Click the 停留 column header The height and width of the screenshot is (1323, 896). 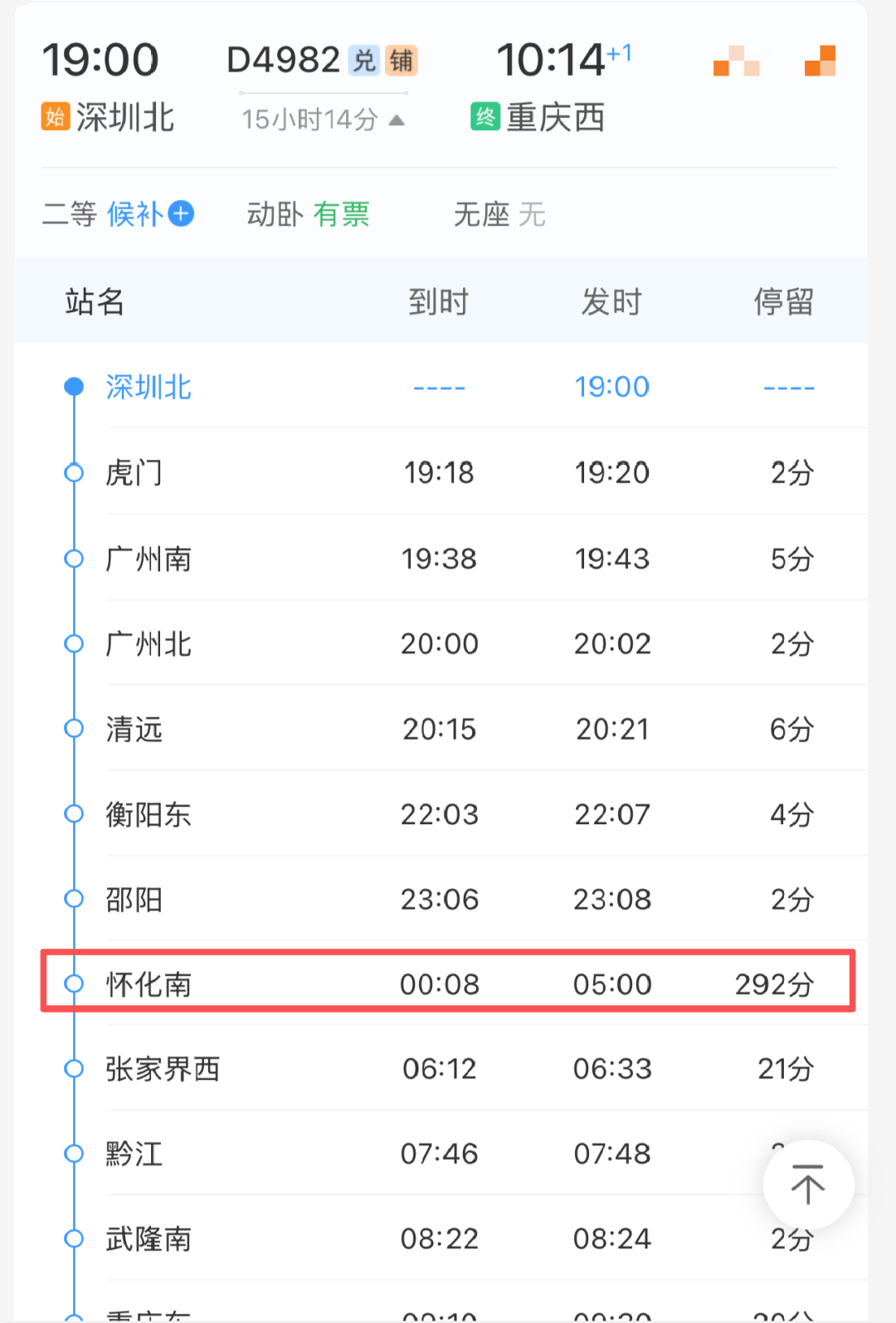[785, 302]
